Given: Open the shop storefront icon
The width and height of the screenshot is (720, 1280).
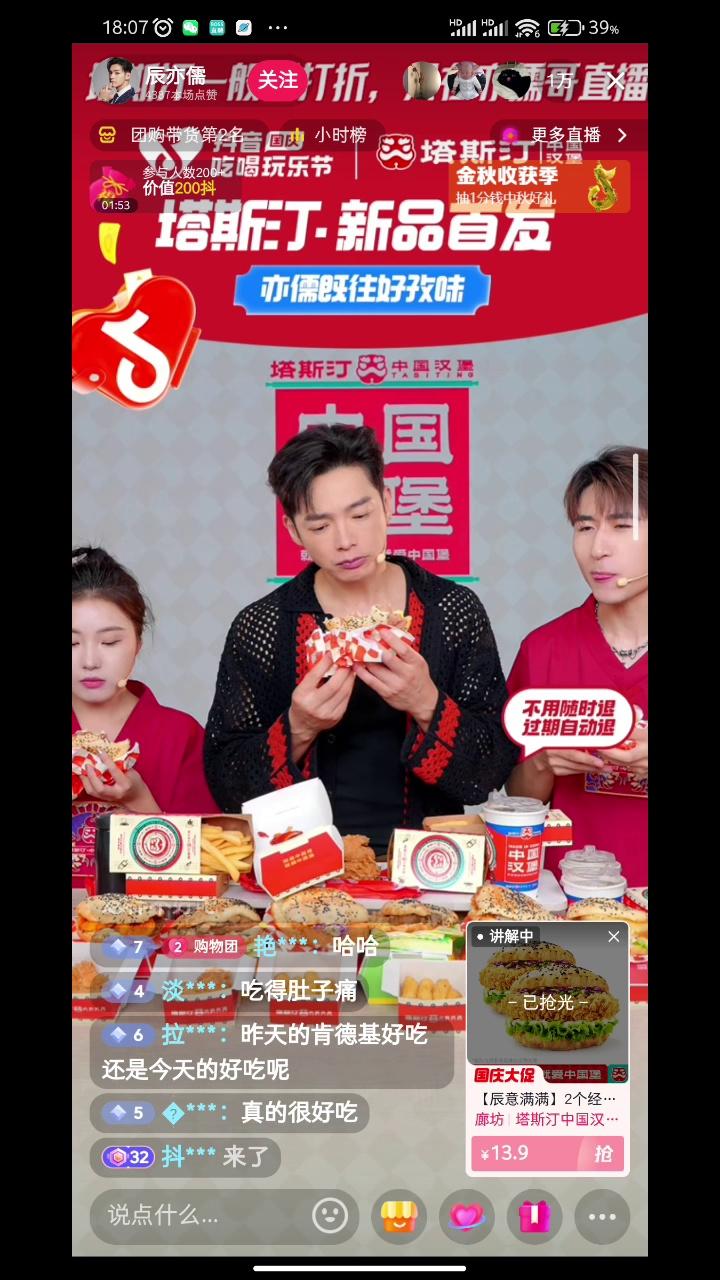Looking at the screenshot, I should pos(398,1216).
